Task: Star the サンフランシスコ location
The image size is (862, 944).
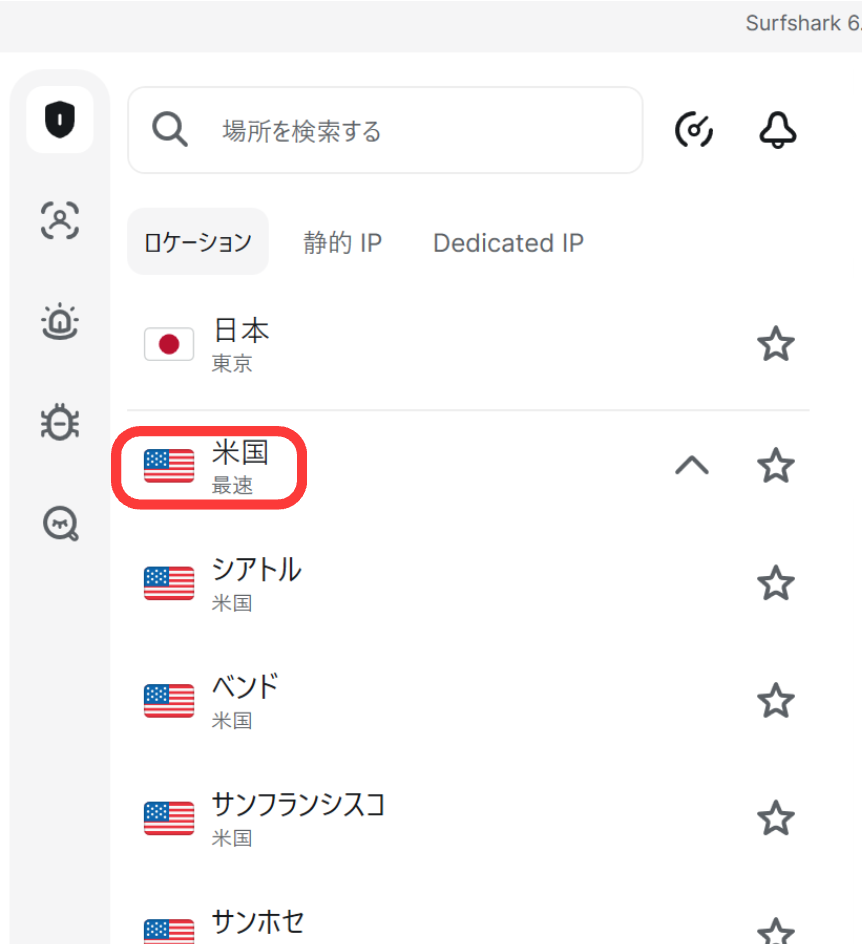Action: tap(775, 818)
